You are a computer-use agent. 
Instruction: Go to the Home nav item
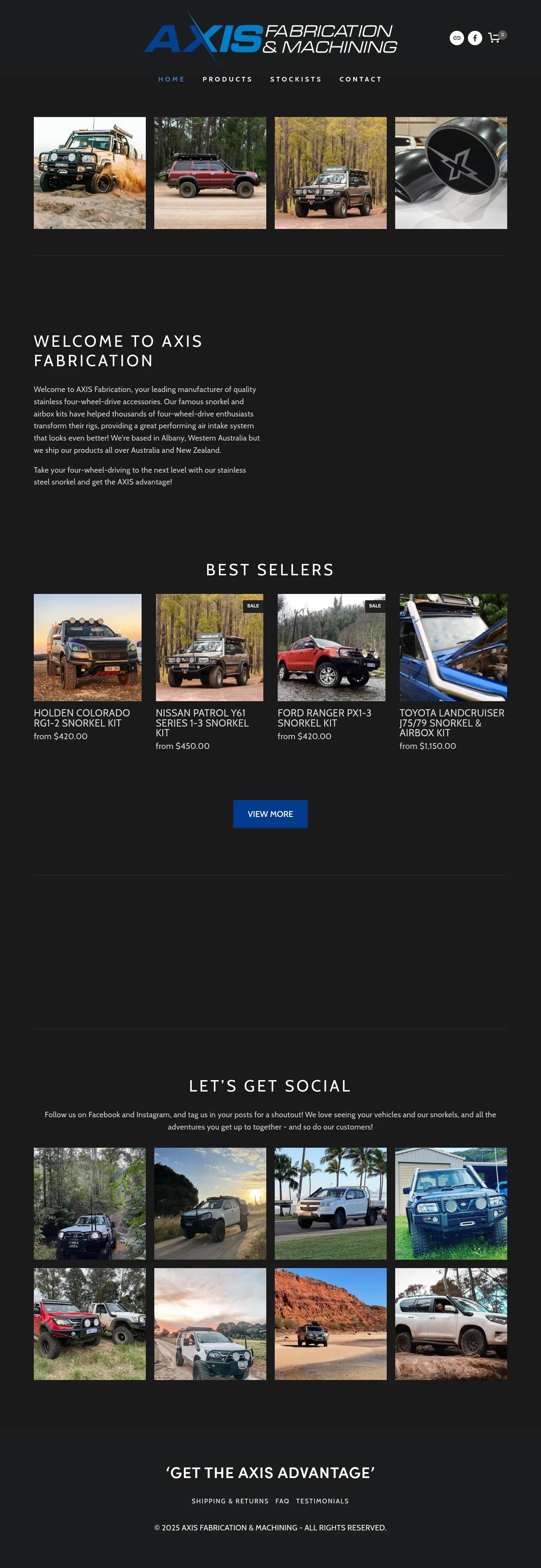click(x=171, y=79)
